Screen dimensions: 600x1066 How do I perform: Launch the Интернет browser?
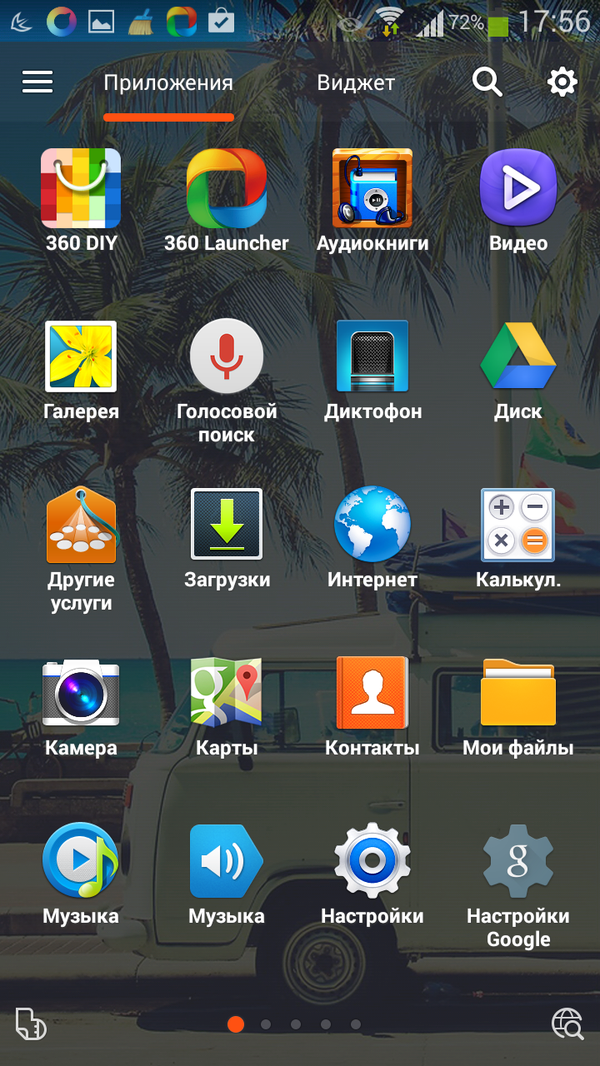[x=372, y=525]
